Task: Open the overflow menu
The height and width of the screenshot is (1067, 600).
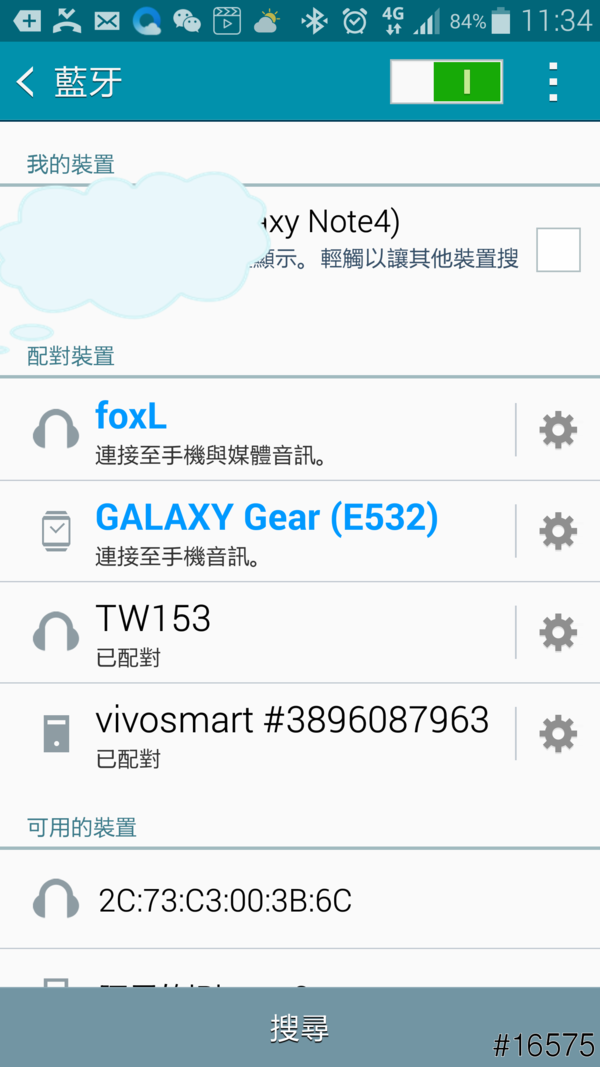Action: 553,82
